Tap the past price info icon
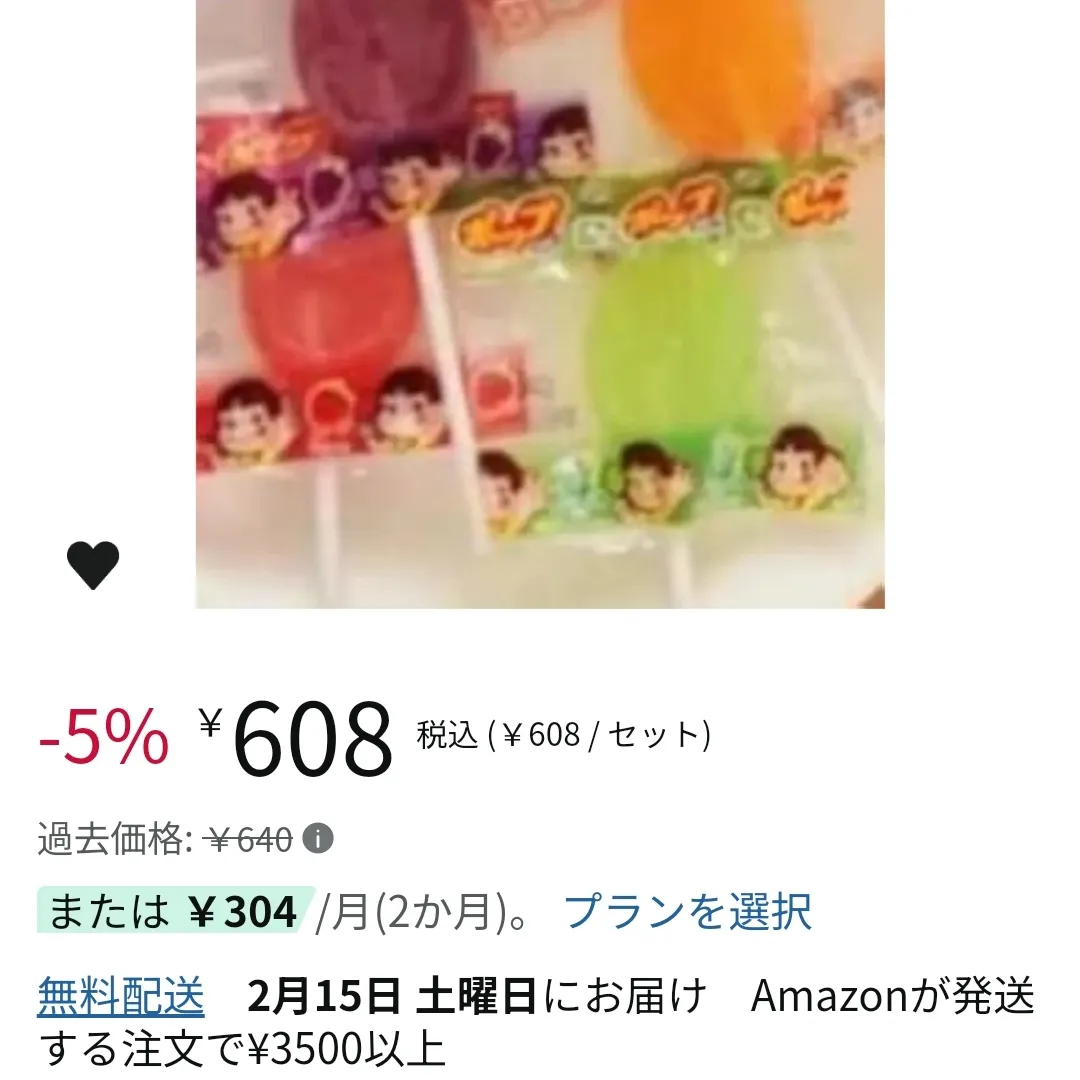The height and width of the screenshot is (1080, 1080). tap(317, 838)
